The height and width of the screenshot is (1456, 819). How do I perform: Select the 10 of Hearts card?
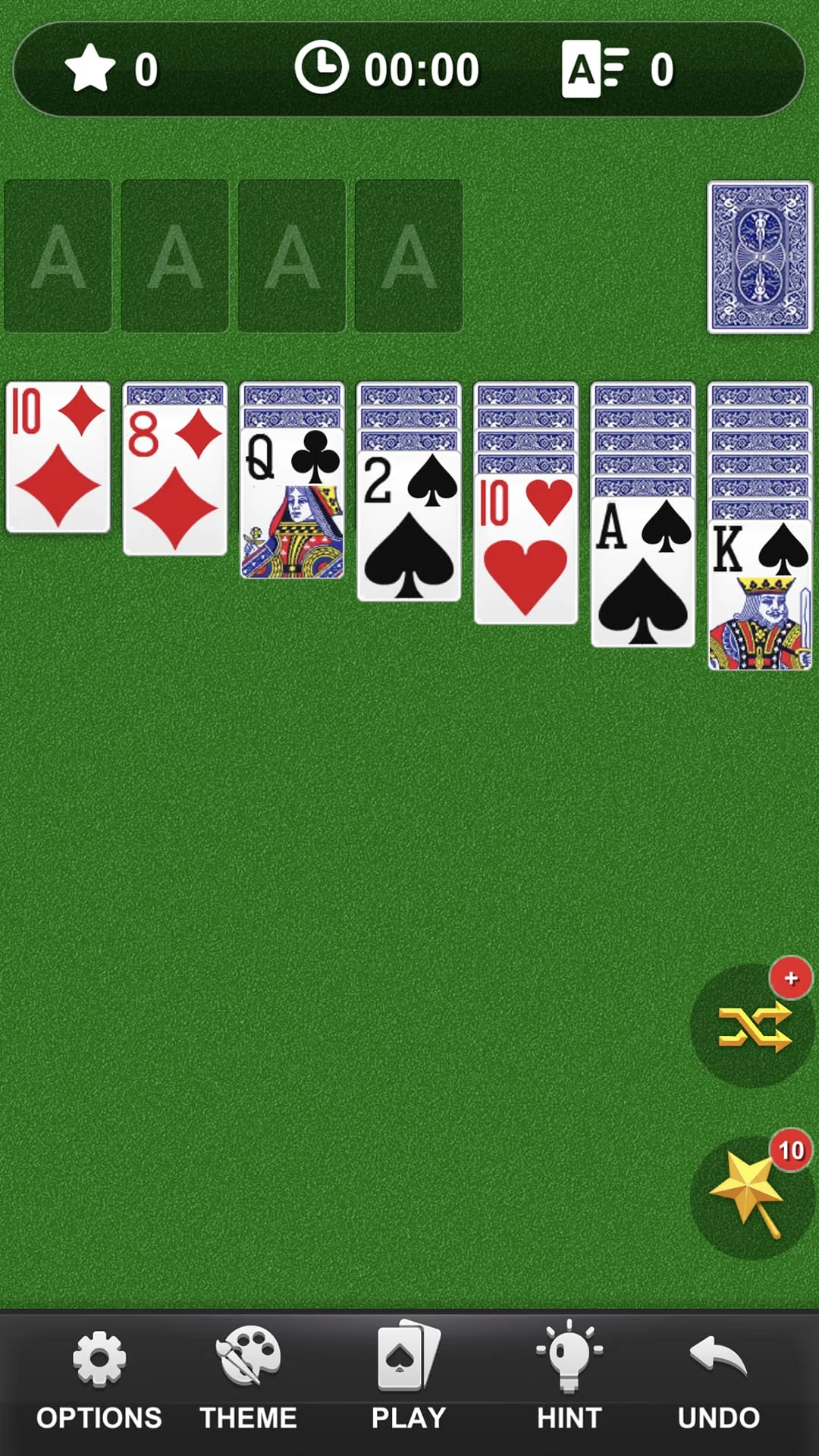click(526, 550)
